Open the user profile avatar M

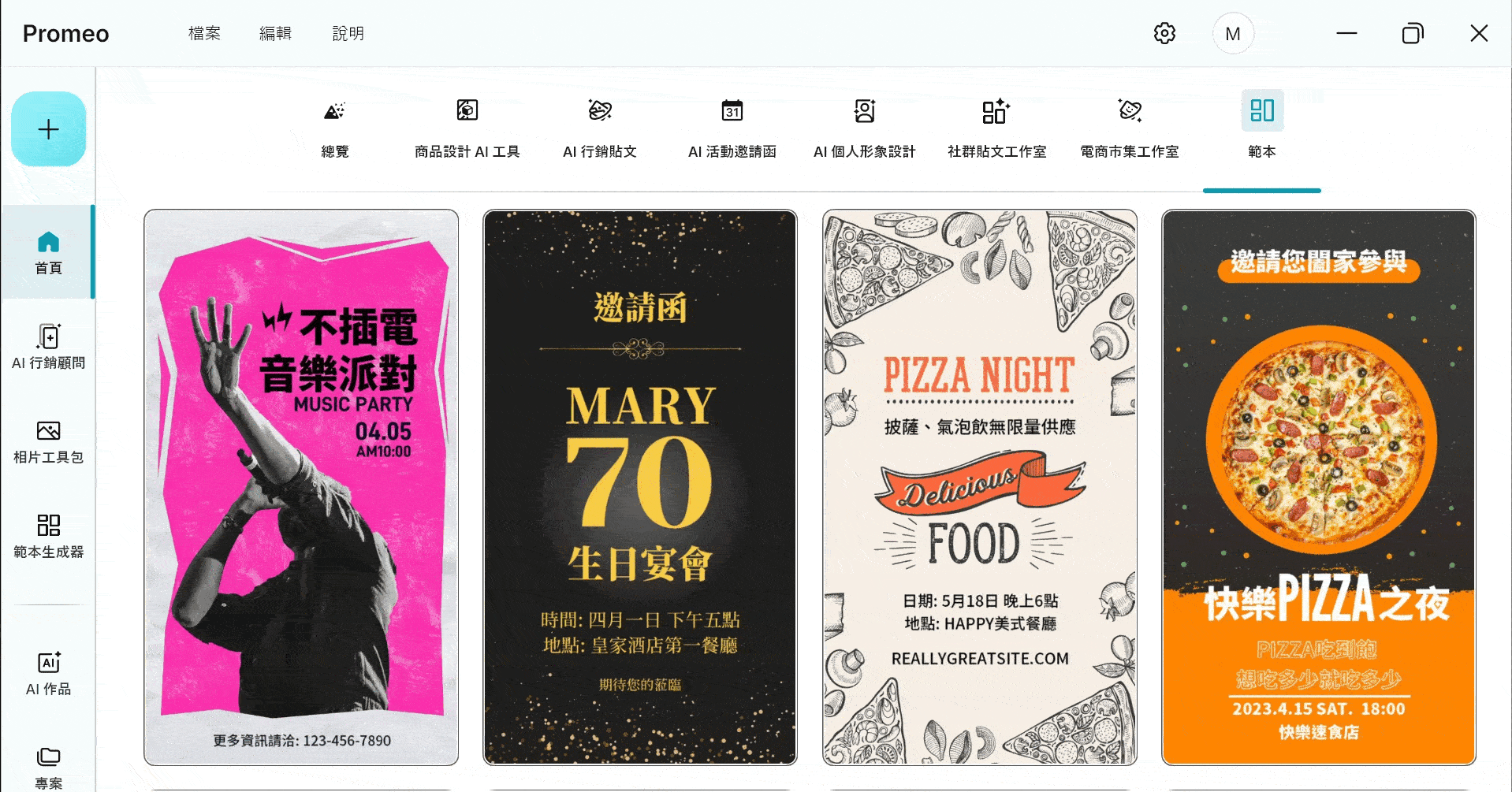(x=1233, y=34)
